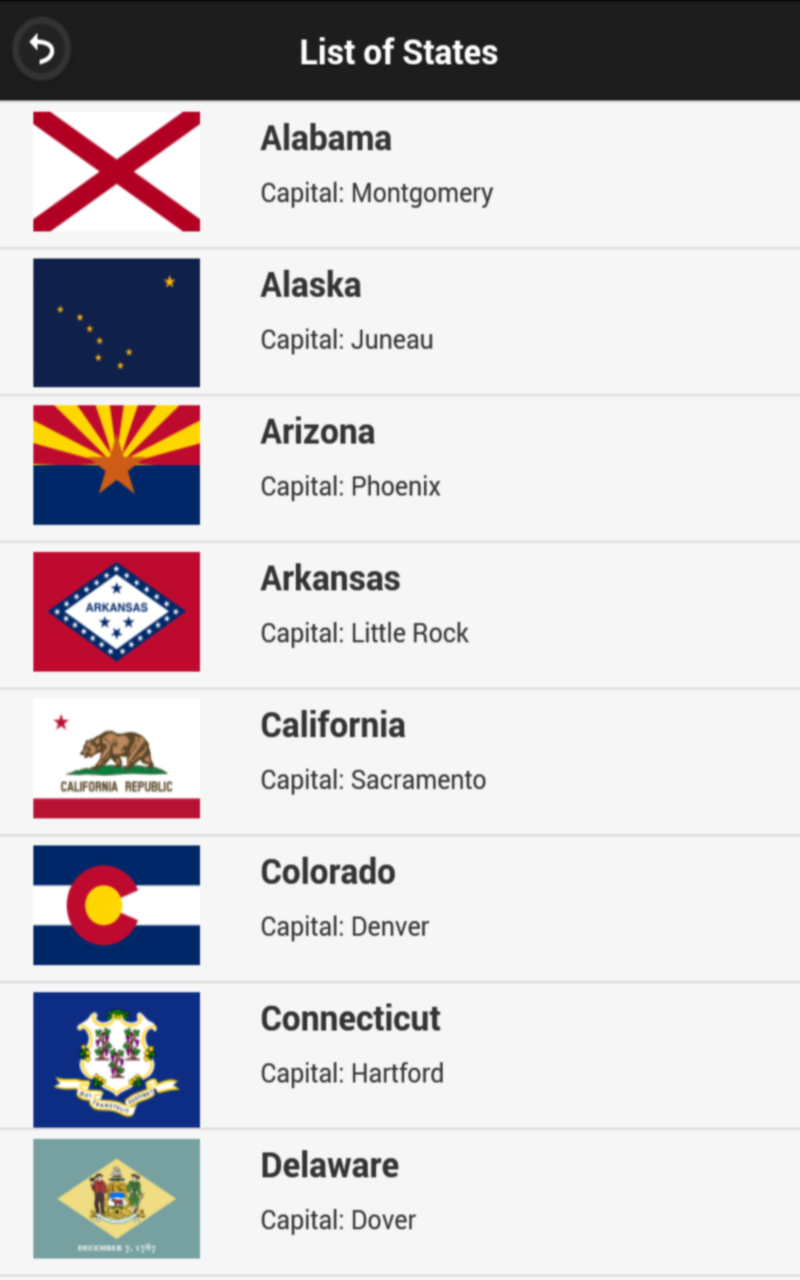Click the text Capital: Denver

pos(344,926)
